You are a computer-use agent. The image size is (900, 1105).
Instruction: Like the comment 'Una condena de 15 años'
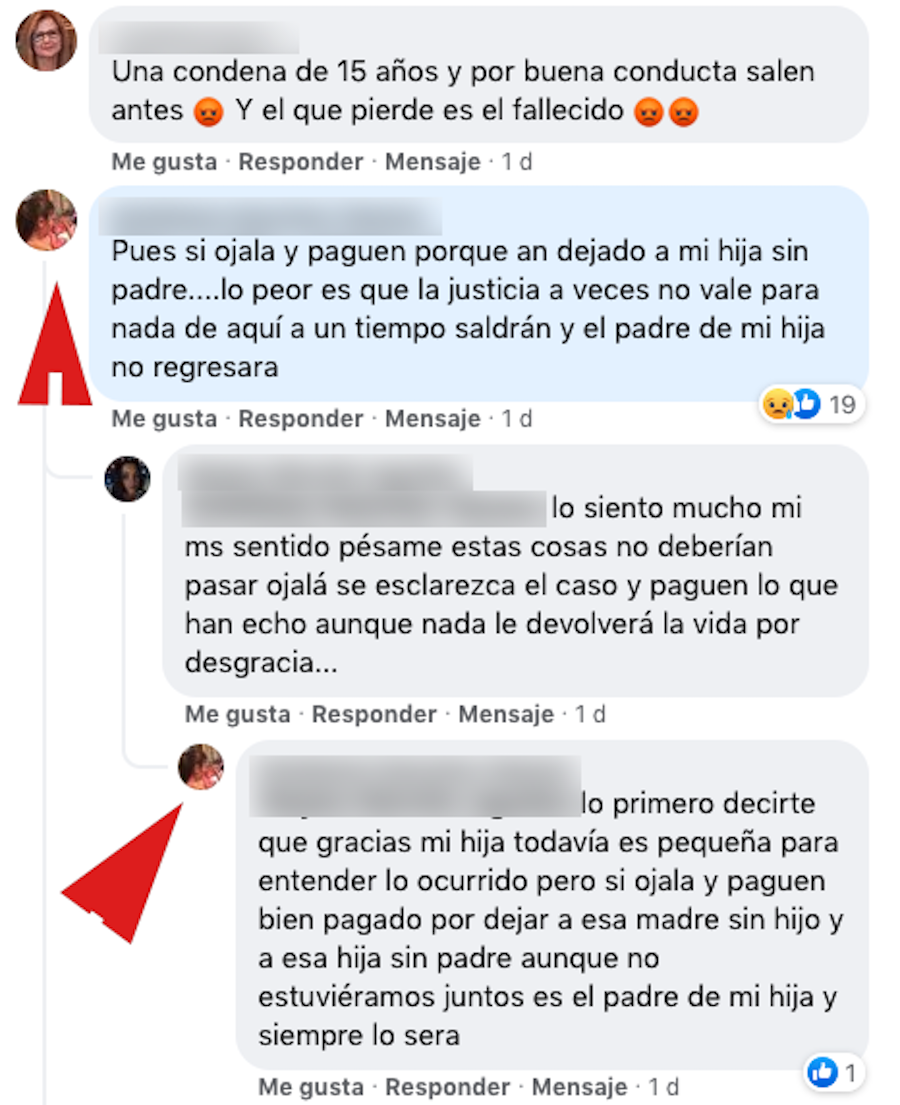[x=164, y=162]
